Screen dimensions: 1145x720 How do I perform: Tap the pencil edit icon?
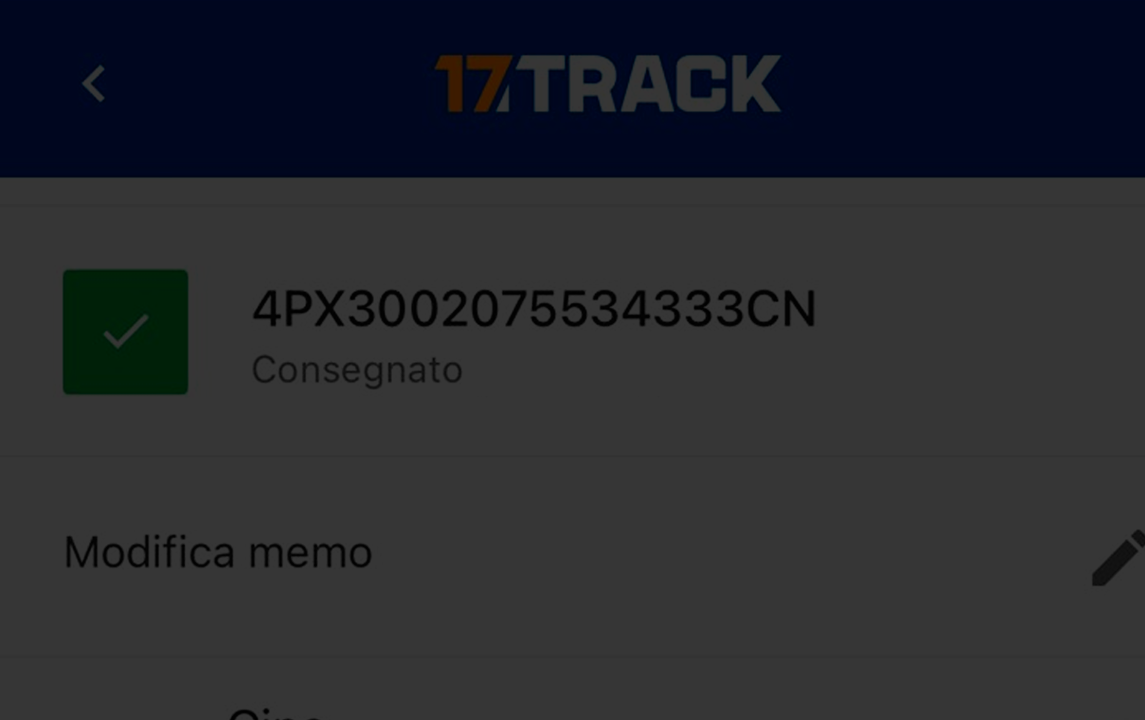[1117, 558]
